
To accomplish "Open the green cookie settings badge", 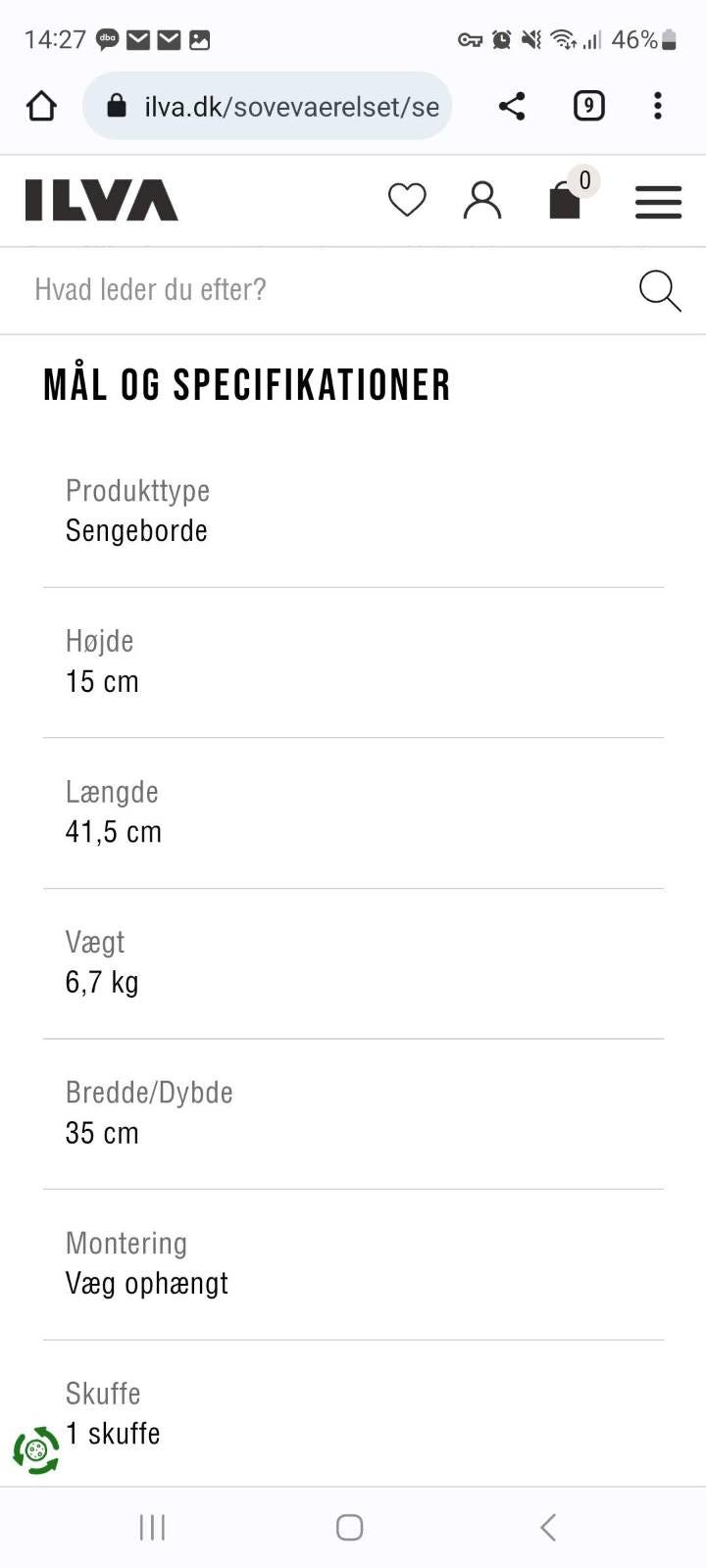I will tap(36, 1450).
